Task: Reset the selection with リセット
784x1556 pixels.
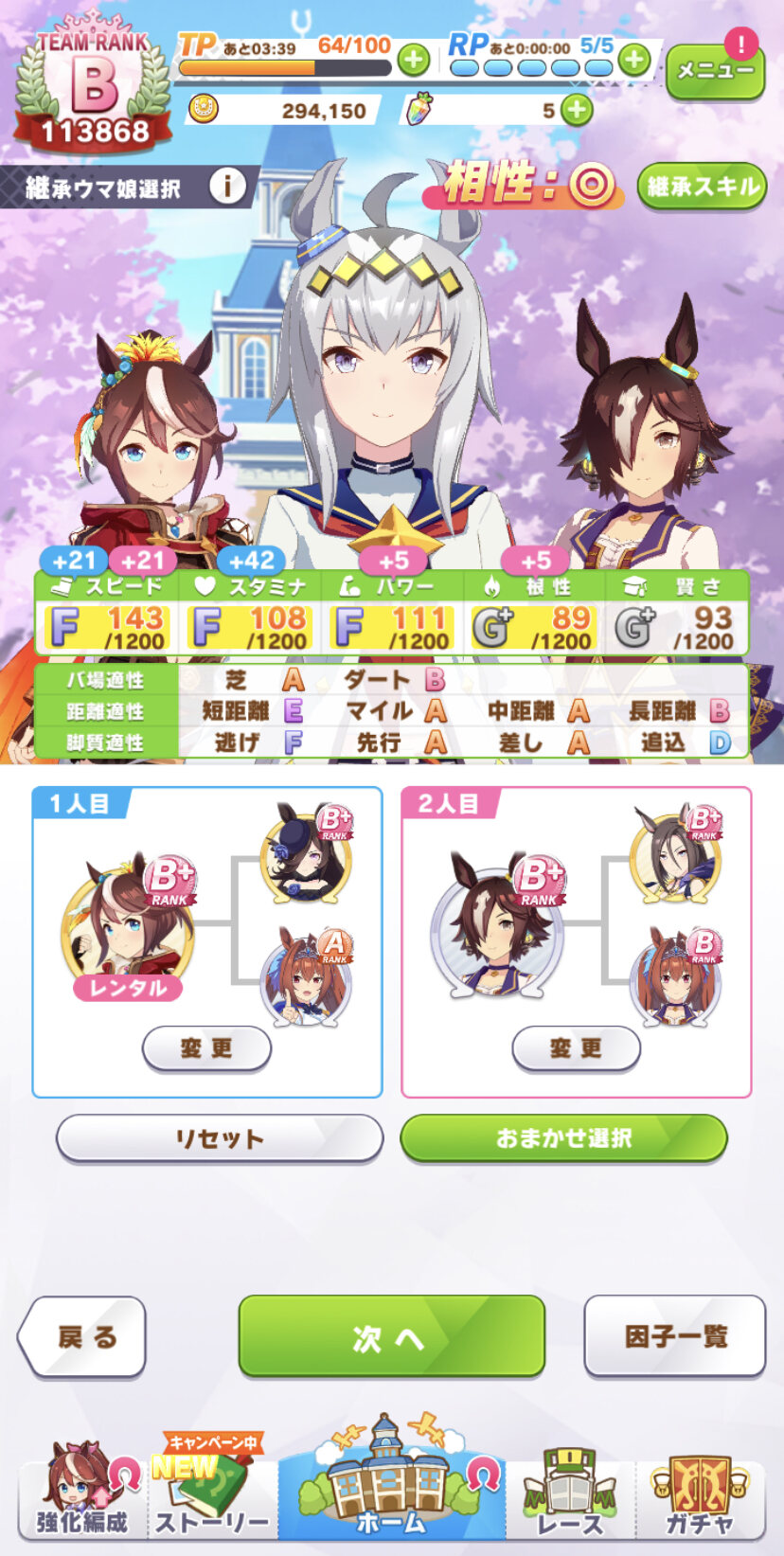Action: coord(219,1138)
